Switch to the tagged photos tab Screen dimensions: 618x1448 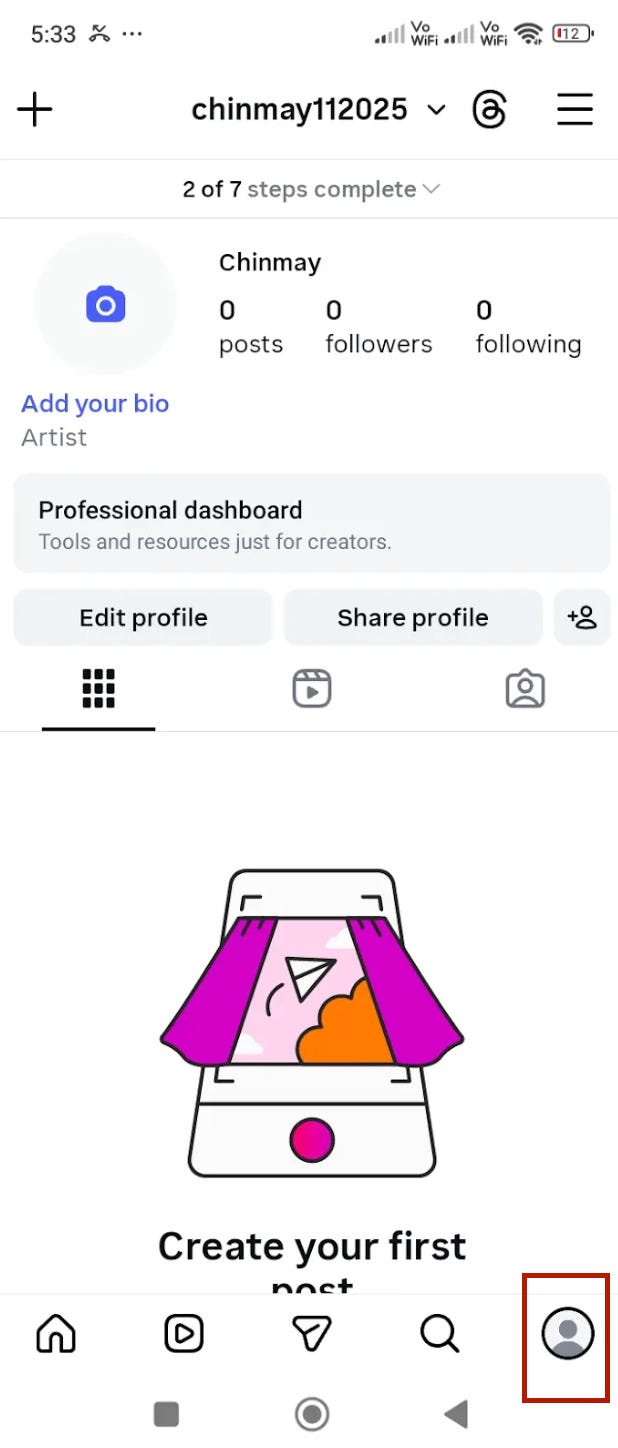tap(525, 689)
